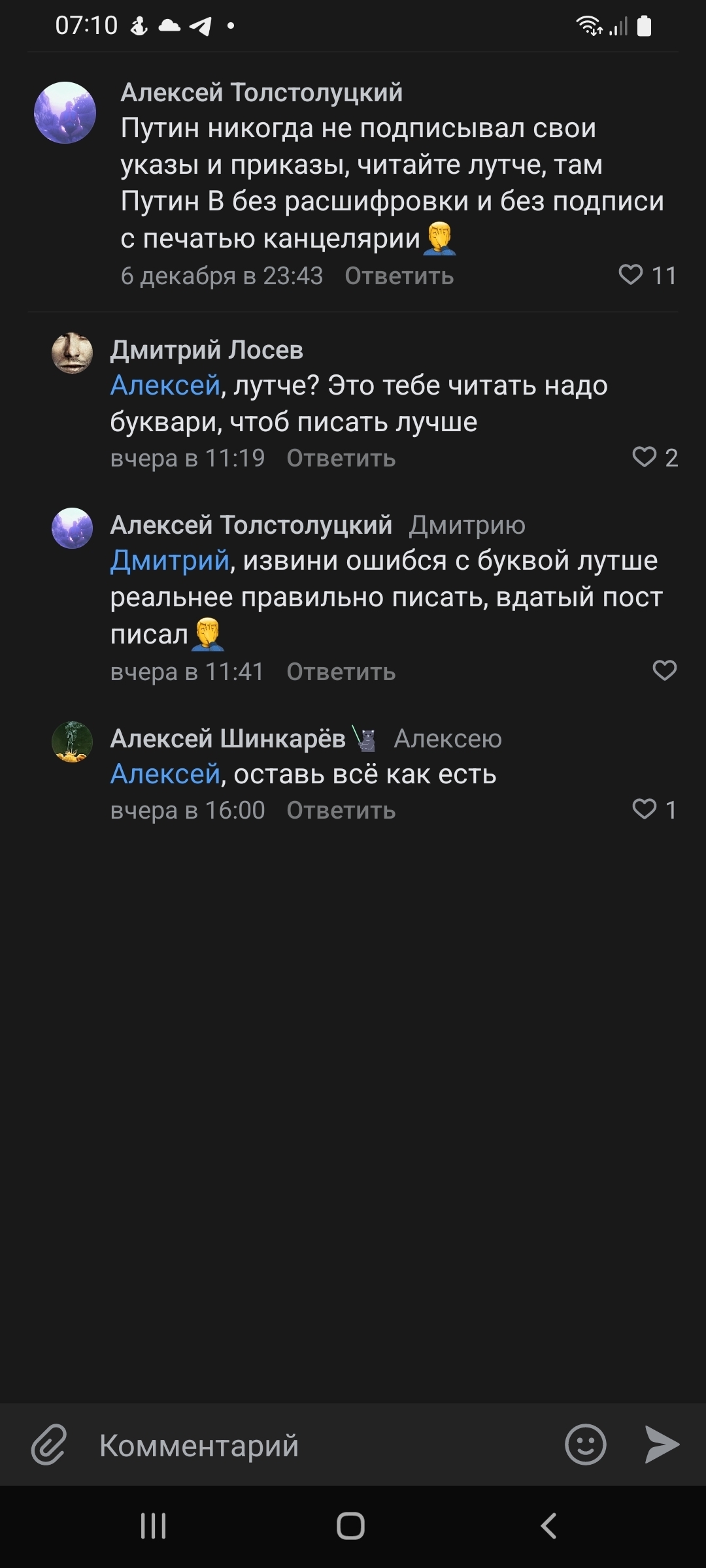706x1568 pixels.
Task: Open the recent apps view
Action: pyautogui.click(x=154, y=1526)
